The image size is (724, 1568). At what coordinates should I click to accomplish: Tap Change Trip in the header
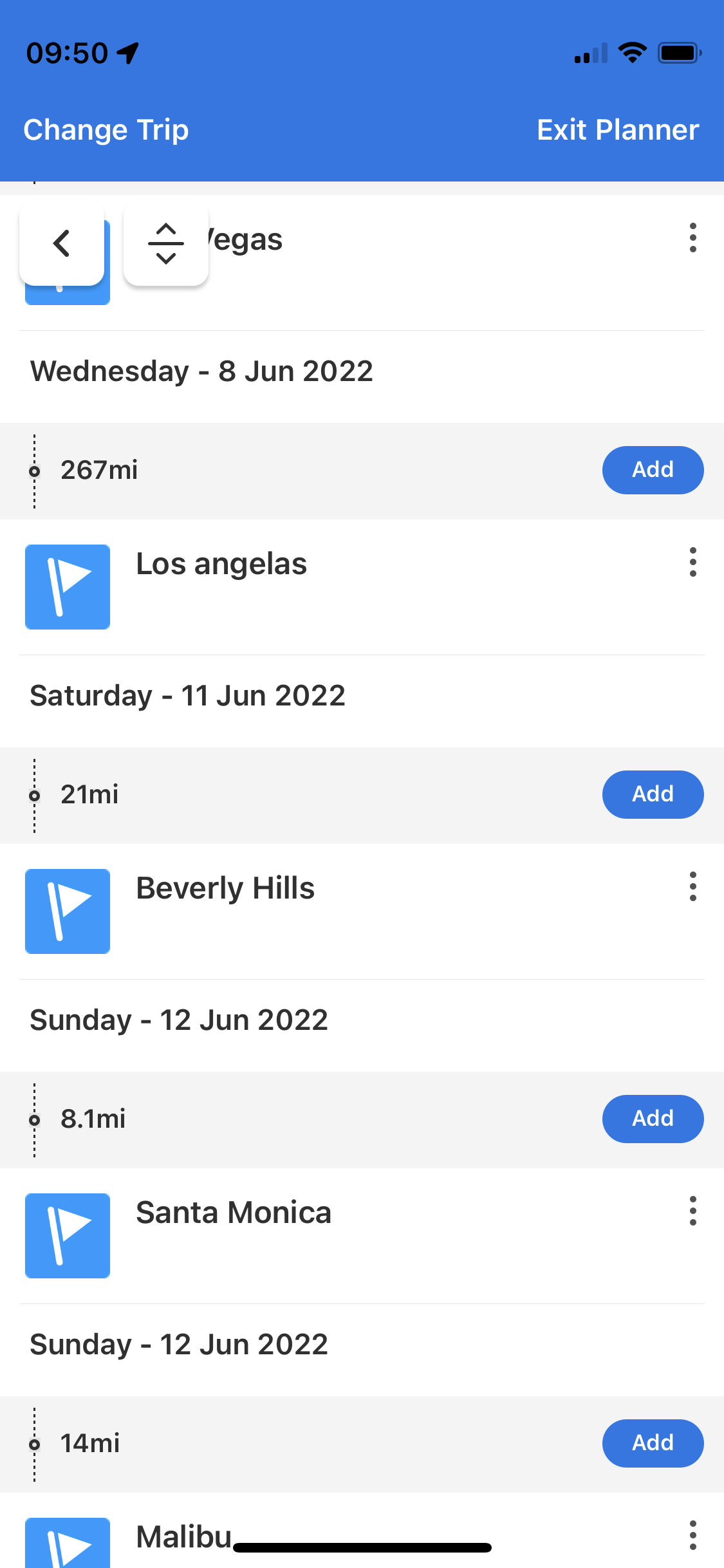click(106, 130)
